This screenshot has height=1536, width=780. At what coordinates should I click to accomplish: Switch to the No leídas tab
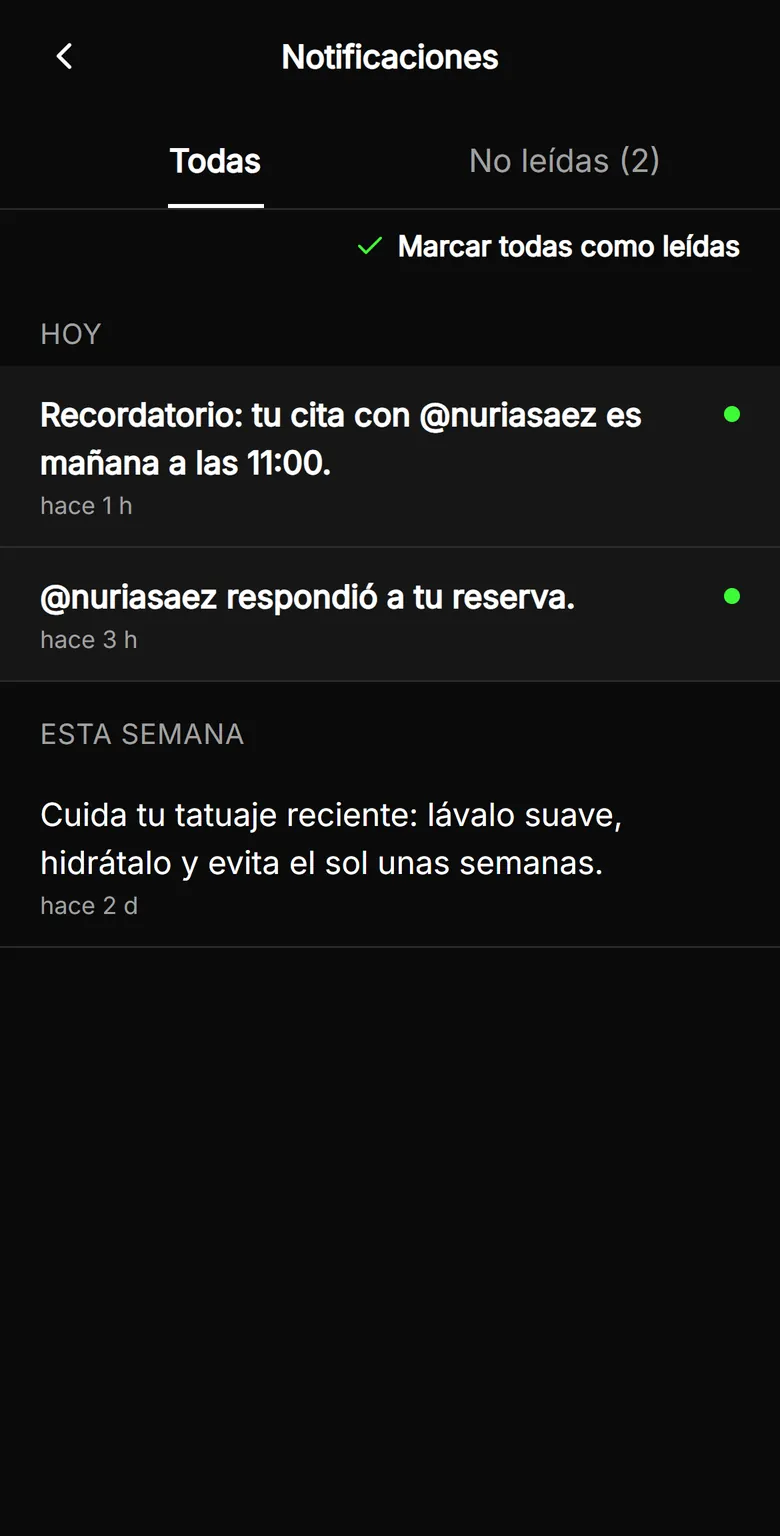pyautogui.click(x=565, y=161)
